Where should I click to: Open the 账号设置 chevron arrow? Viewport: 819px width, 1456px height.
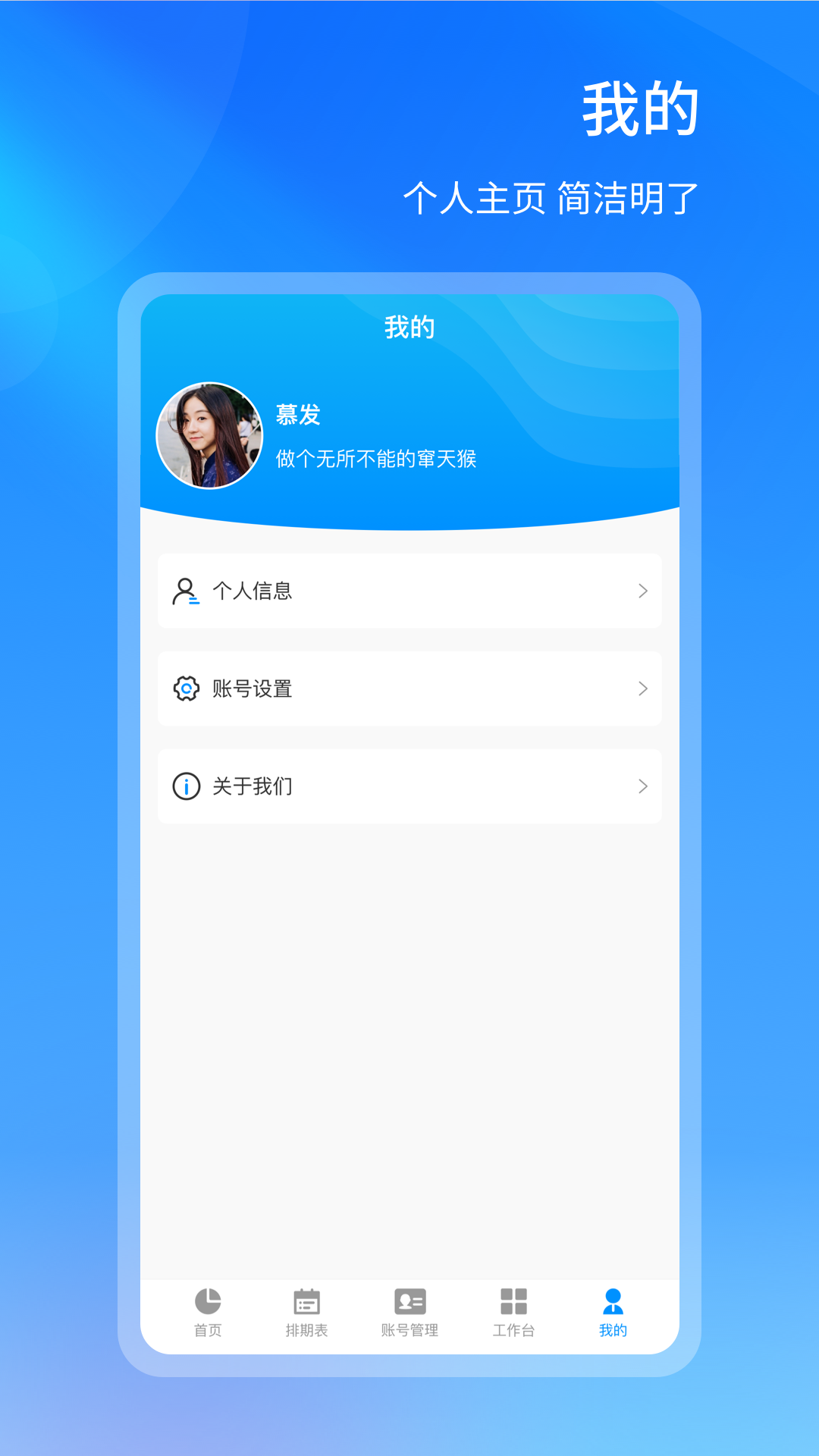(642, 689)
